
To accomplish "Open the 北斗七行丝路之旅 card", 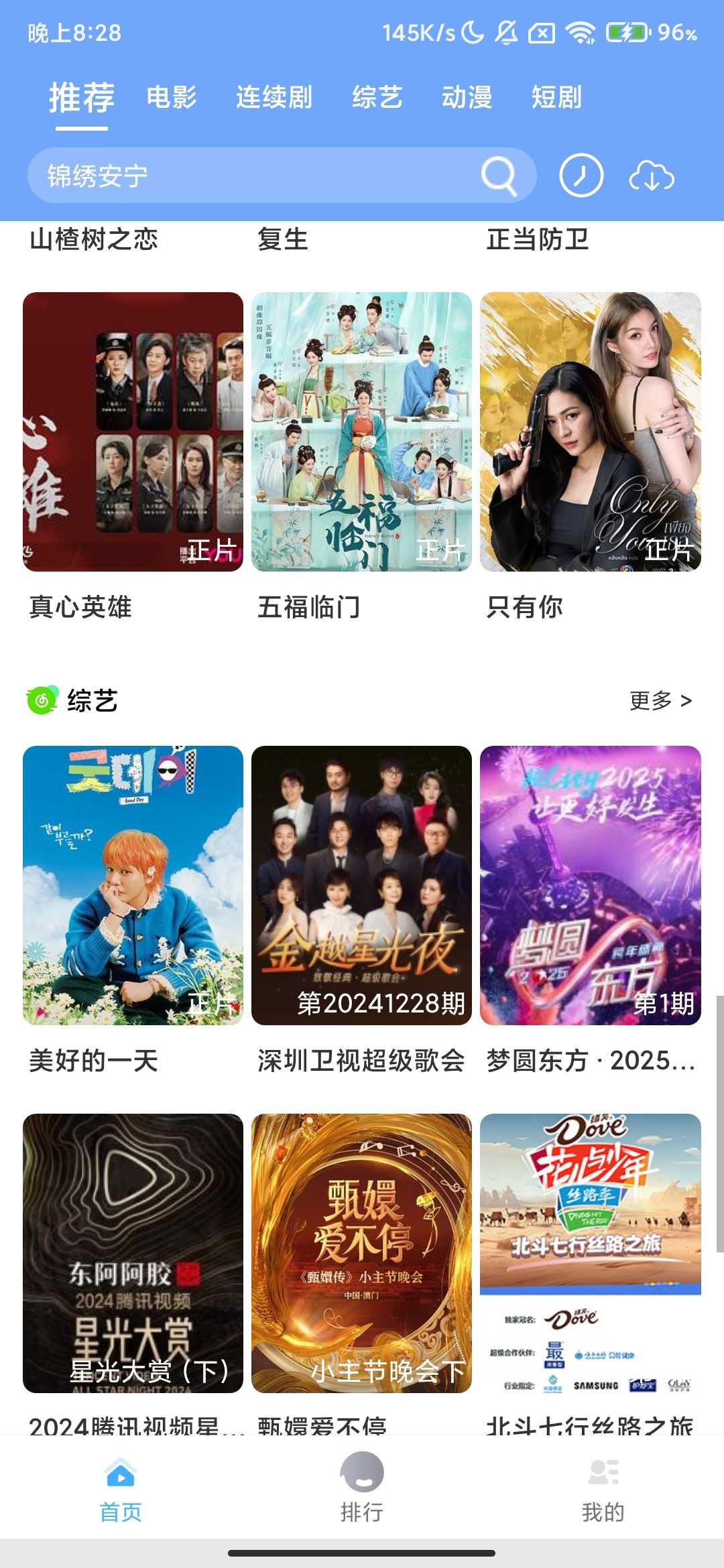I will coord(591,1253).
